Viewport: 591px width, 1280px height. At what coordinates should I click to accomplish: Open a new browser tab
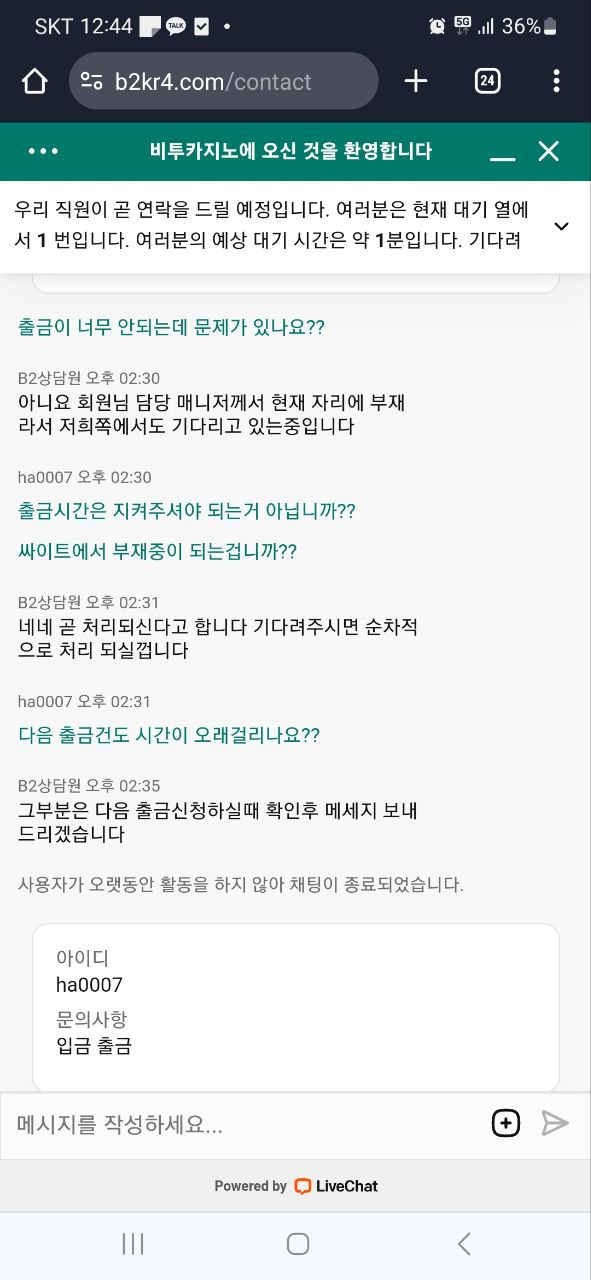pyautogui.click(x=416, y=81)
